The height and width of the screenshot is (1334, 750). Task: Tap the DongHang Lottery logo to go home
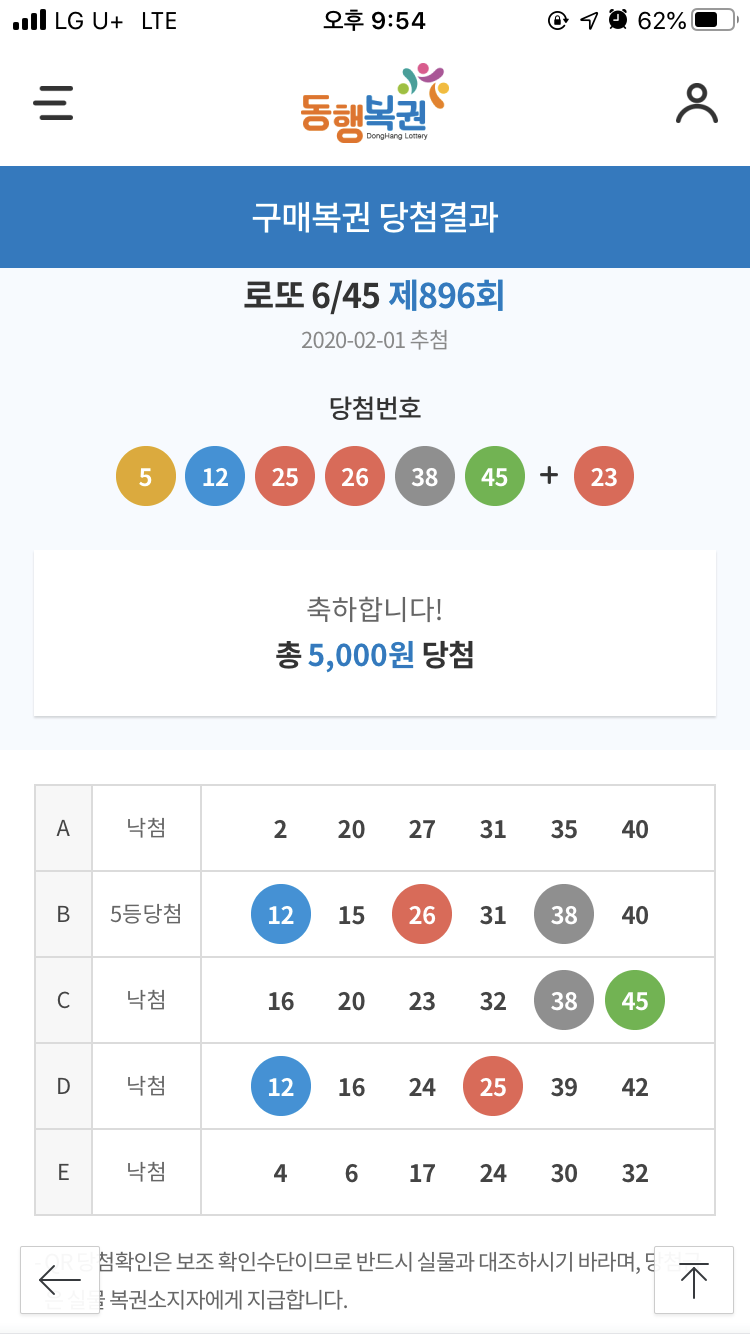pos(374,103)
